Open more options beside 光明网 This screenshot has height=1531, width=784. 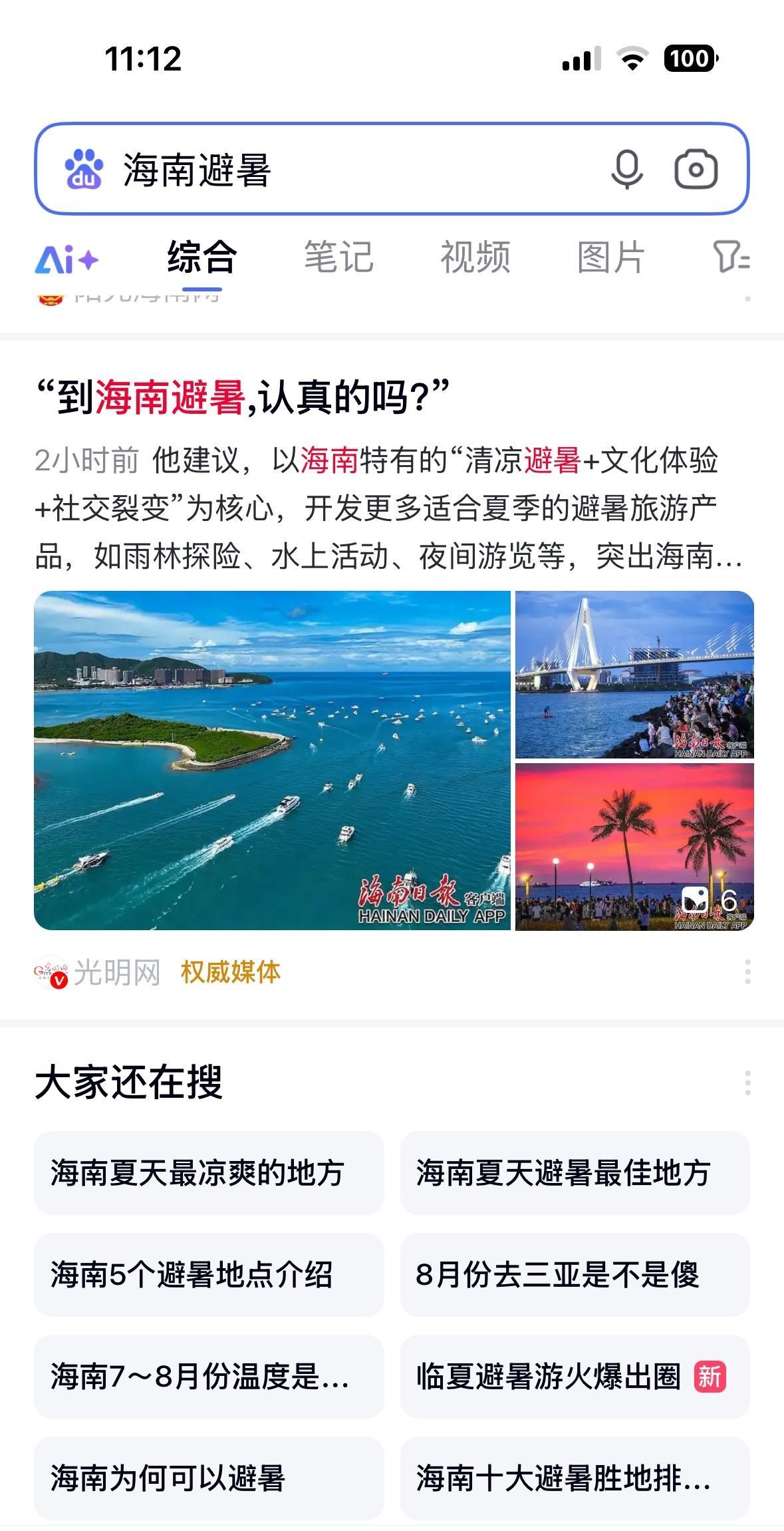(x=747, y=972)
